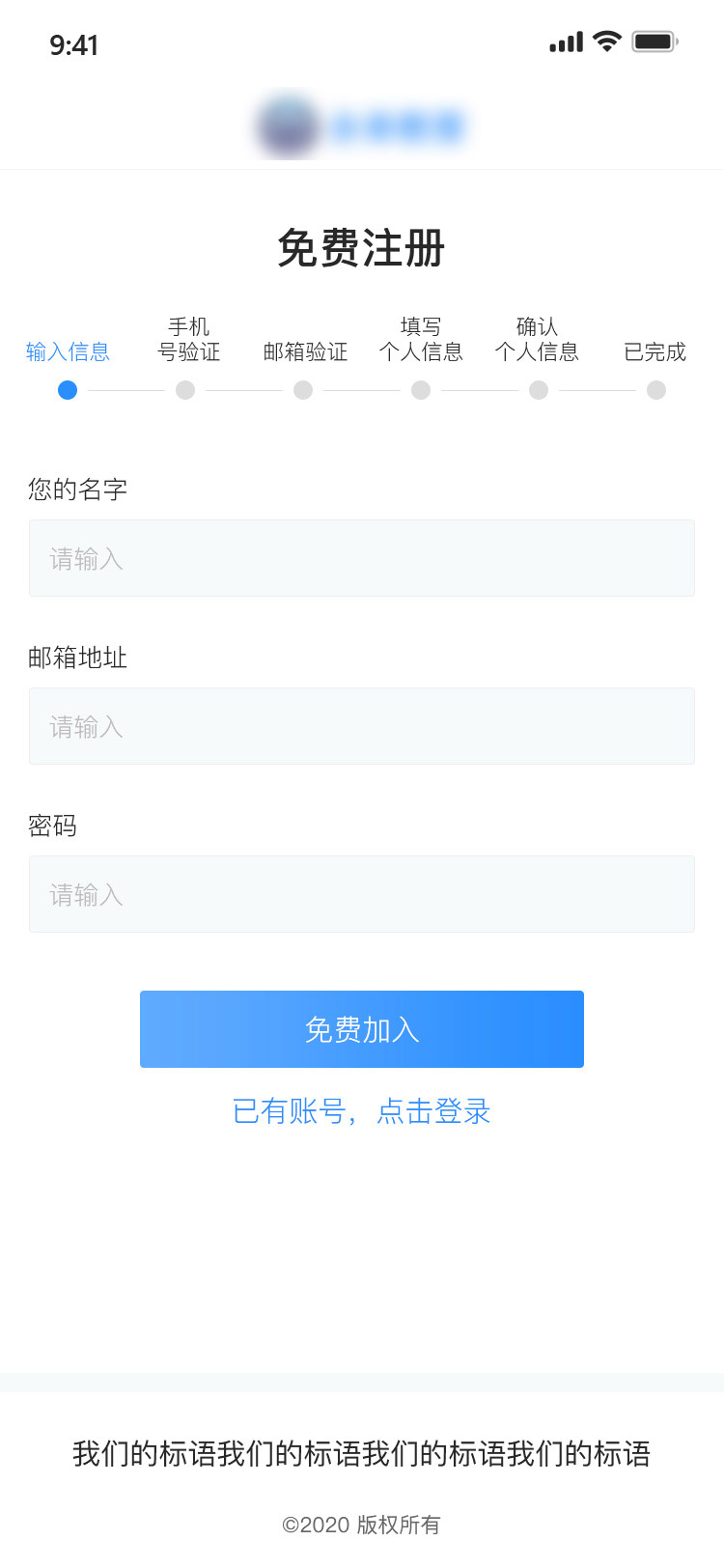
Task: Tap the 邮箱地址 email input field
Action: (x=362, y=726)
